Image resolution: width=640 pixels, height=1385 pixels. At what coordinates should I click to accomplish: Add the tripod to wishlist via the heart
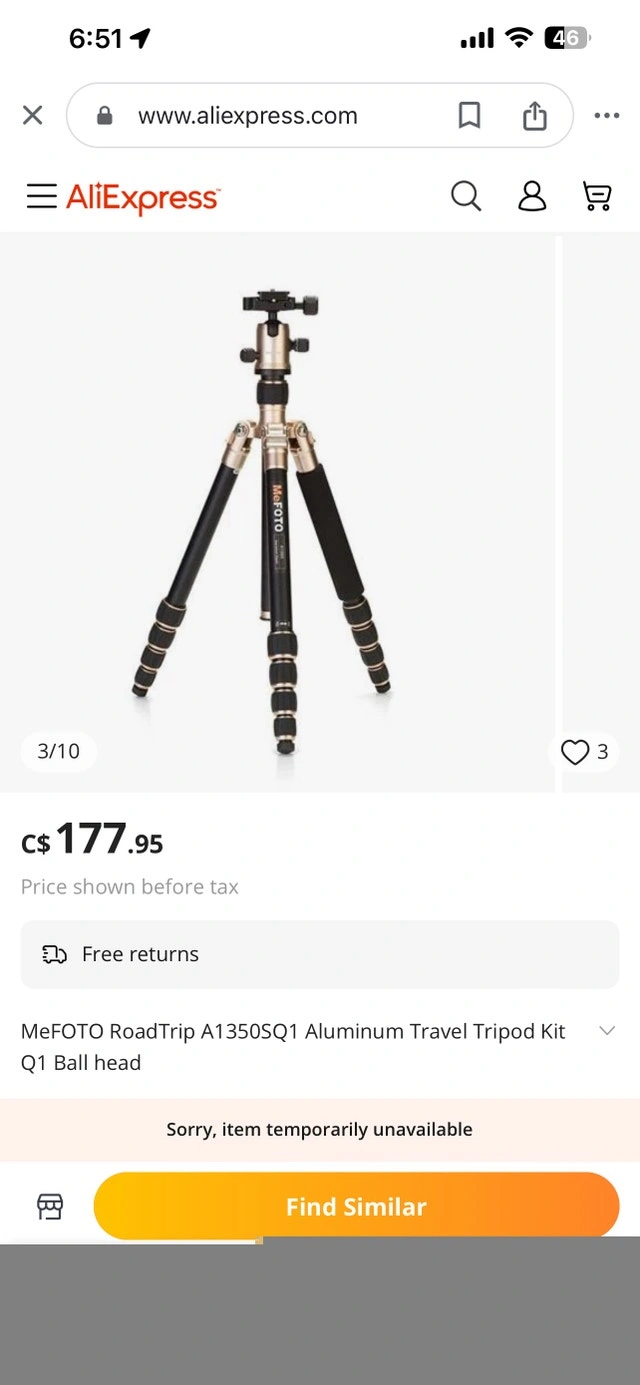tap(575, 752)
